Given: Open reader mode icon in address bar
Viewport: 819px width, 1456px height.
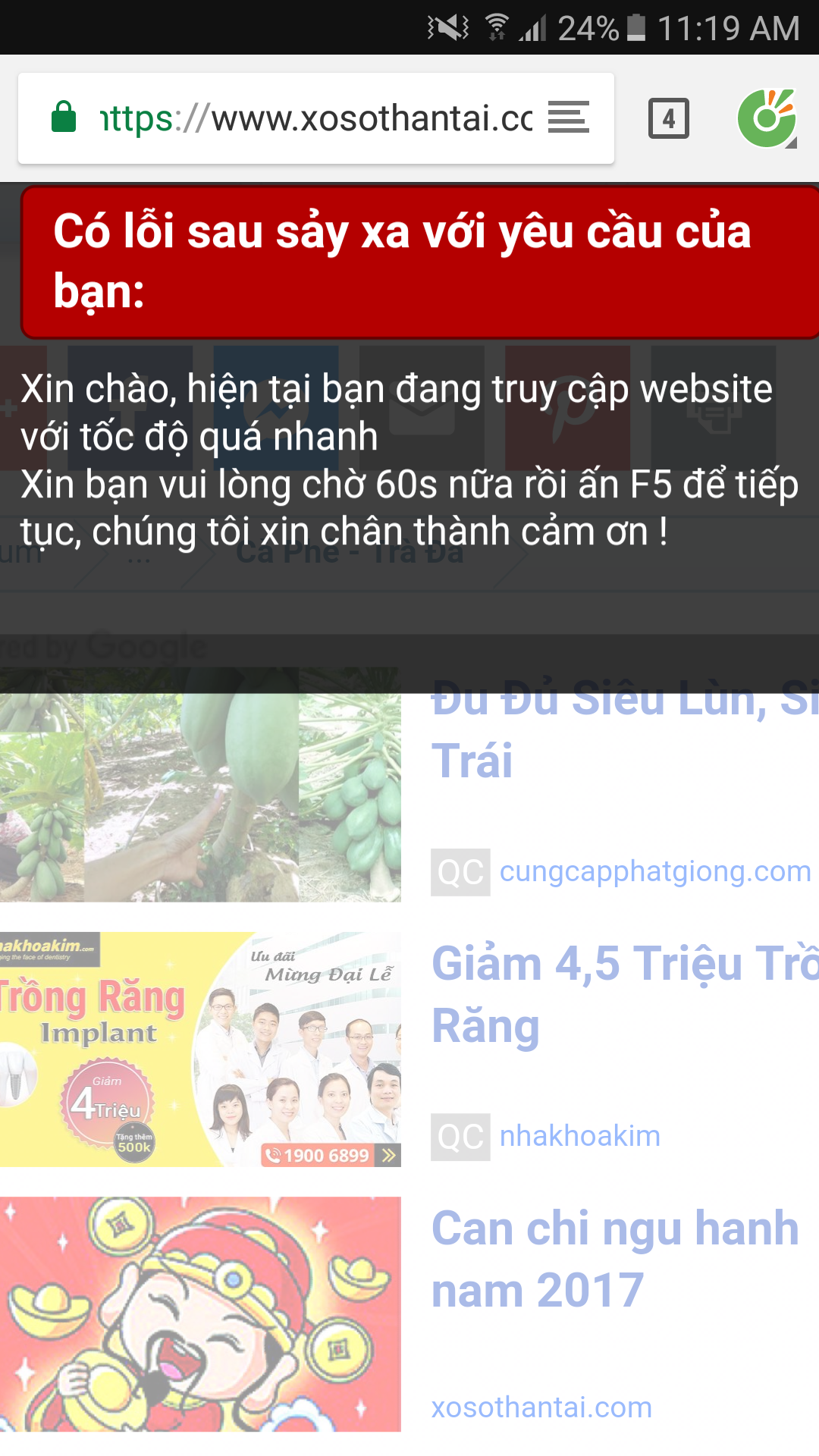Looking at the screenshot, I should click(x=568, y=118).
